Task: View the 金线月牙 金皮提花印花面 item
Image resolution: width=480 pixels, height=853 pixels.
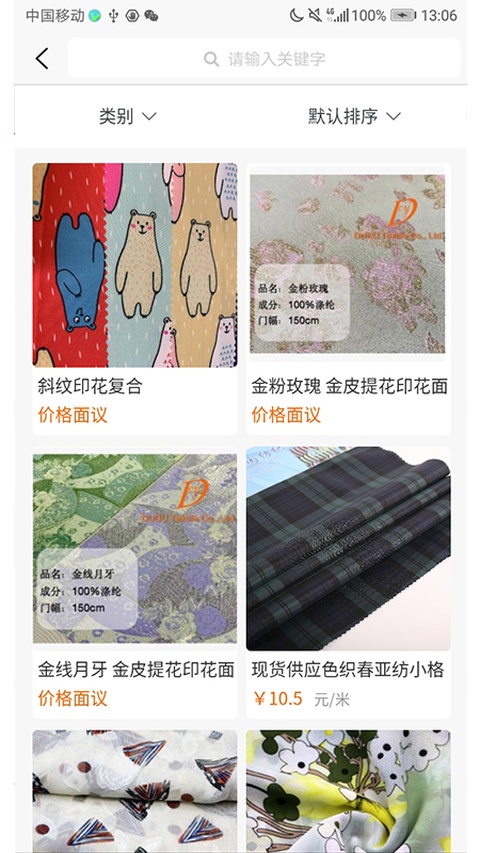Action: [134, 583]
